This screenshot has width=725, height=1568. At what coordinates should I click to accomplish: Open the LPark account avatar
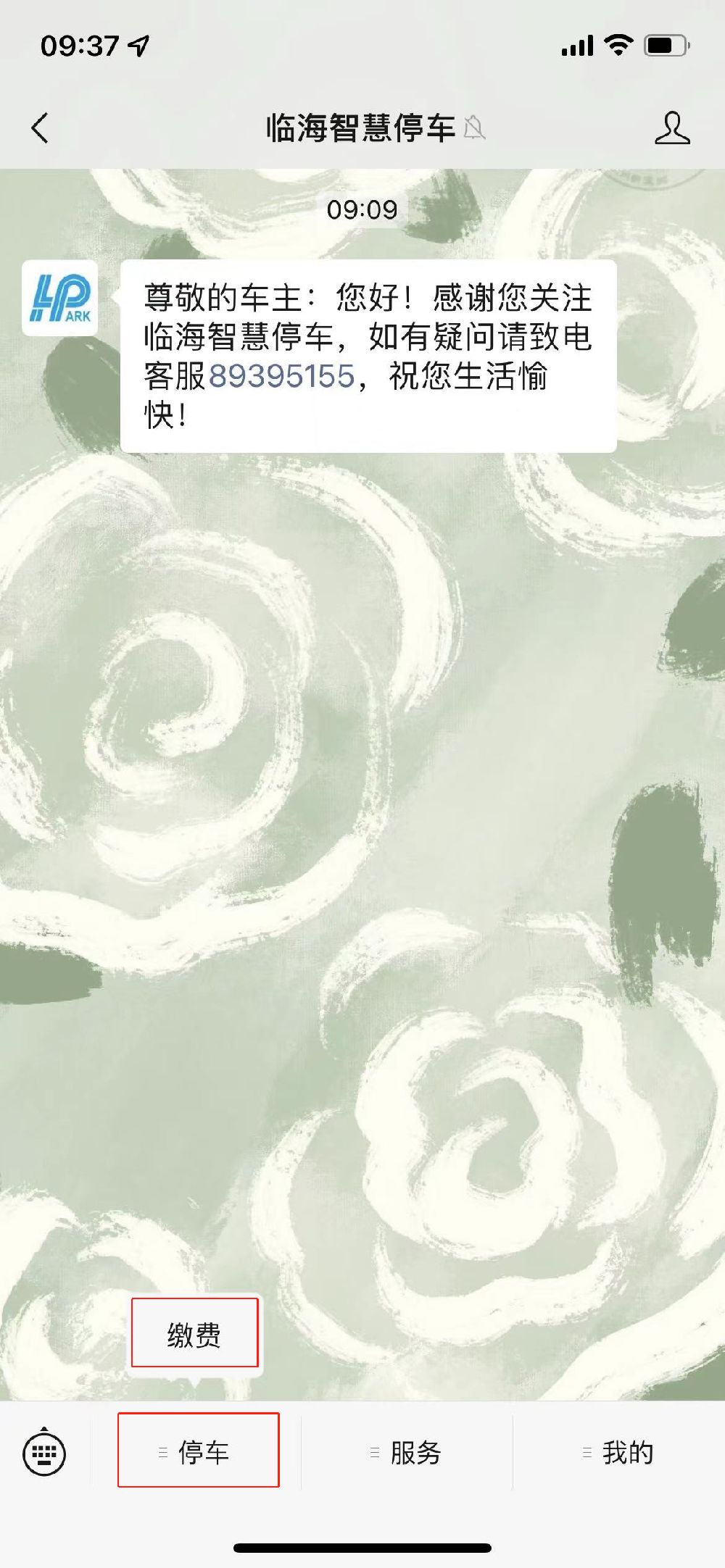tap(60, 298)
